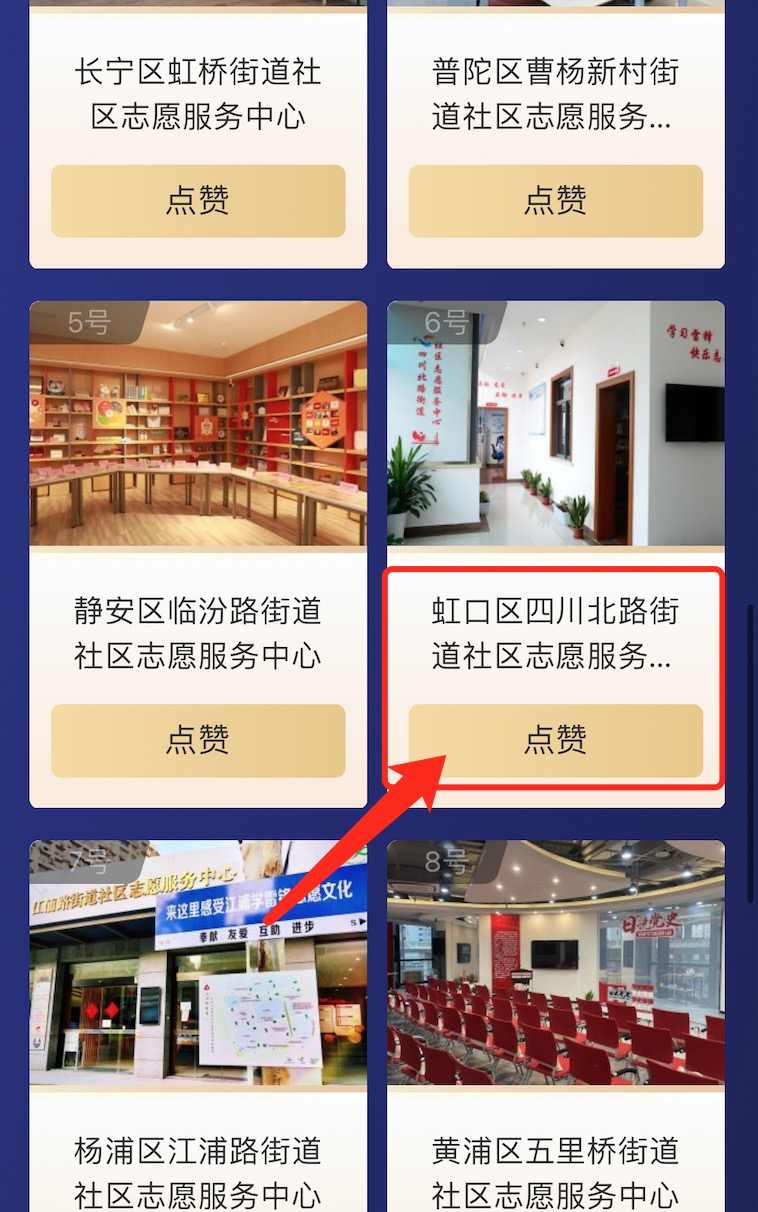Open the 5号 静安区临汾路街道 photo card

click(198, 424)
